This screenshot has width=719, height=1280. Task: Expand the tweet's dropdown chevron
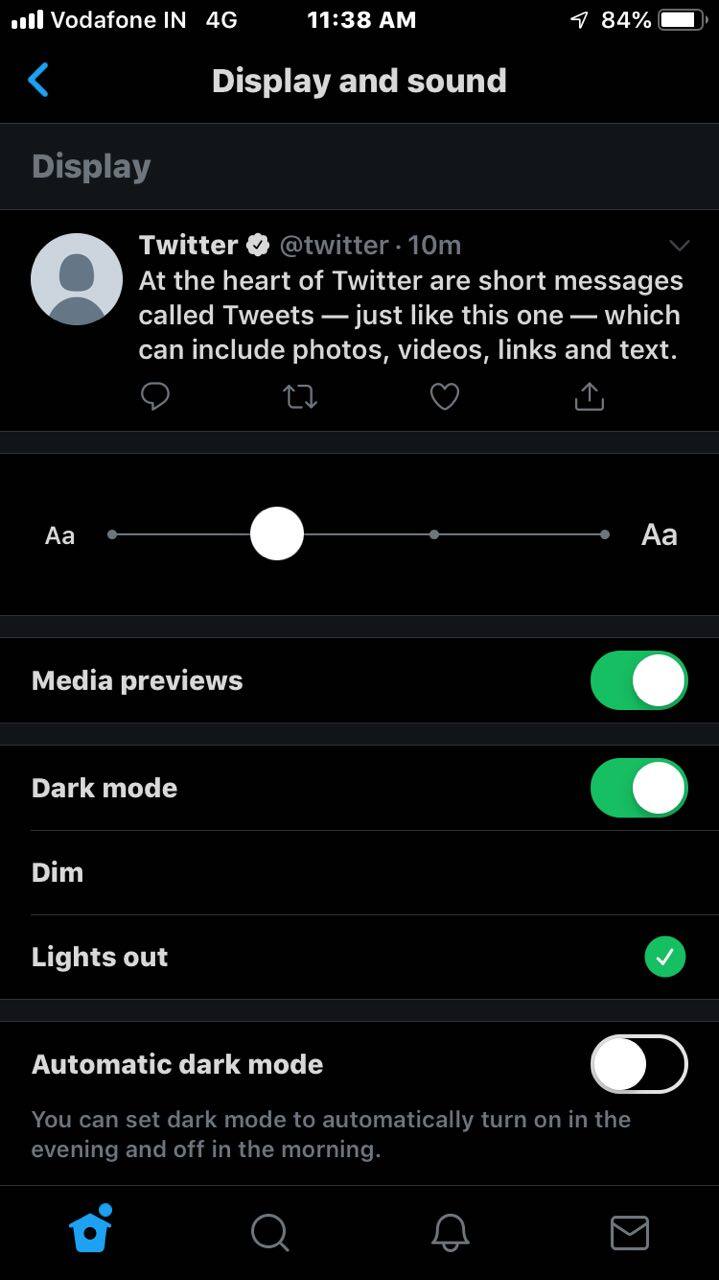click(x=679, y=245)
